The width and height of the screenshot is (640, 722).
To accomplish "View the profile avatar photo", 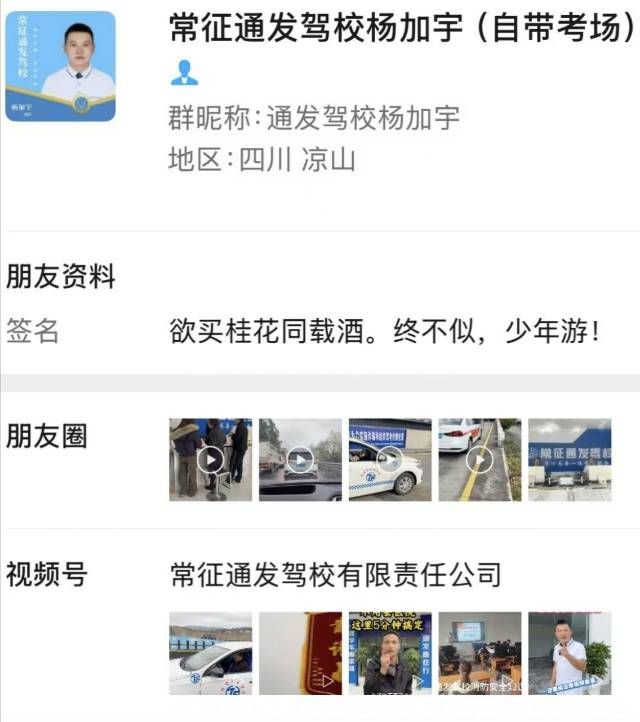I will (61, 66).
